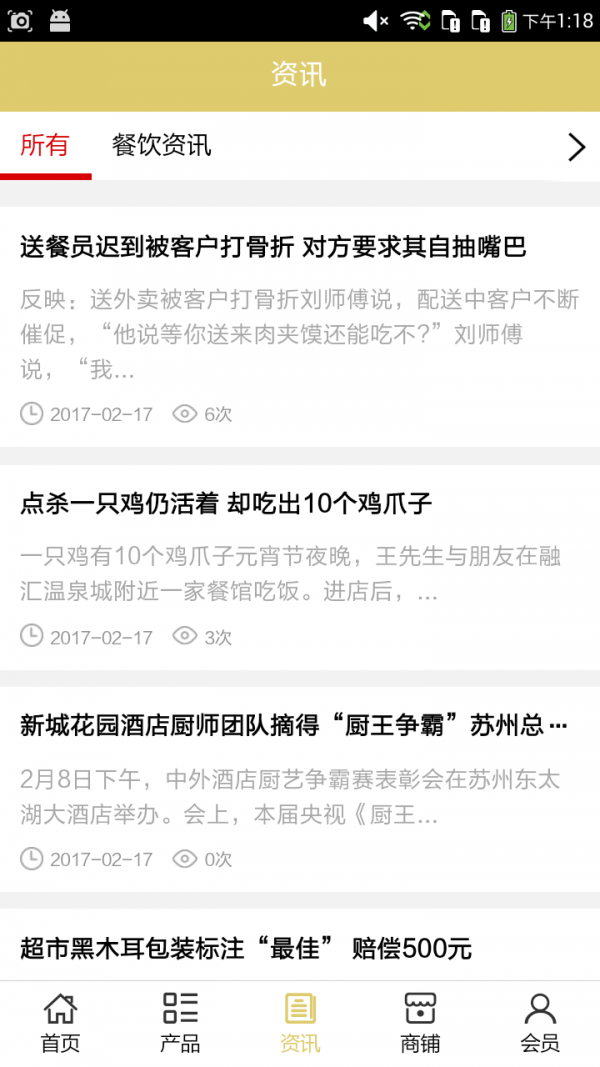
Task: Tap the 资讯 tab in bottom navigation
Action: click(x=300, y=1023)
